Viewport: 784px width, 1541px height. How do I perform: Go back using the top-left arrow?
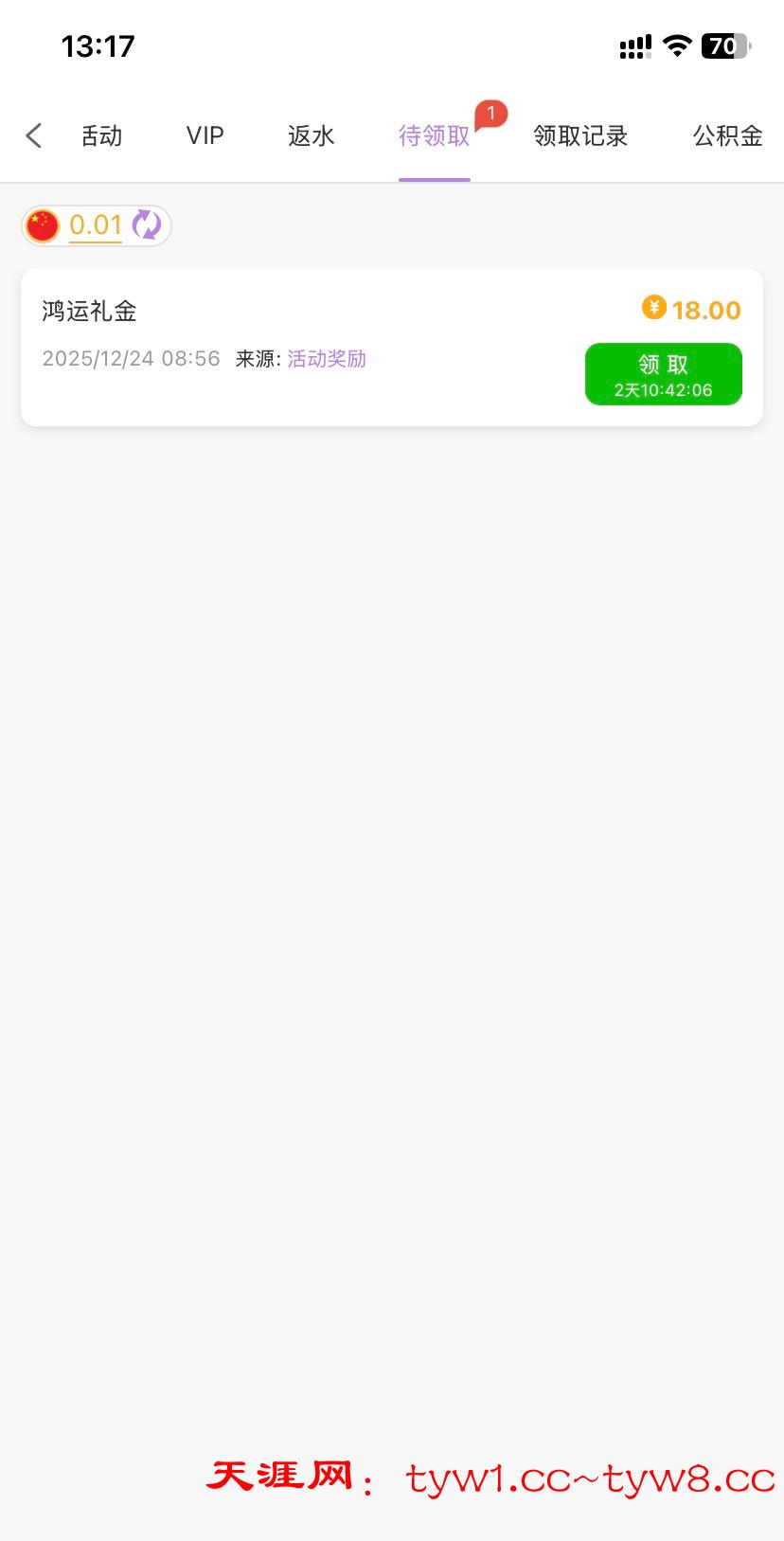tap(34, 136)
